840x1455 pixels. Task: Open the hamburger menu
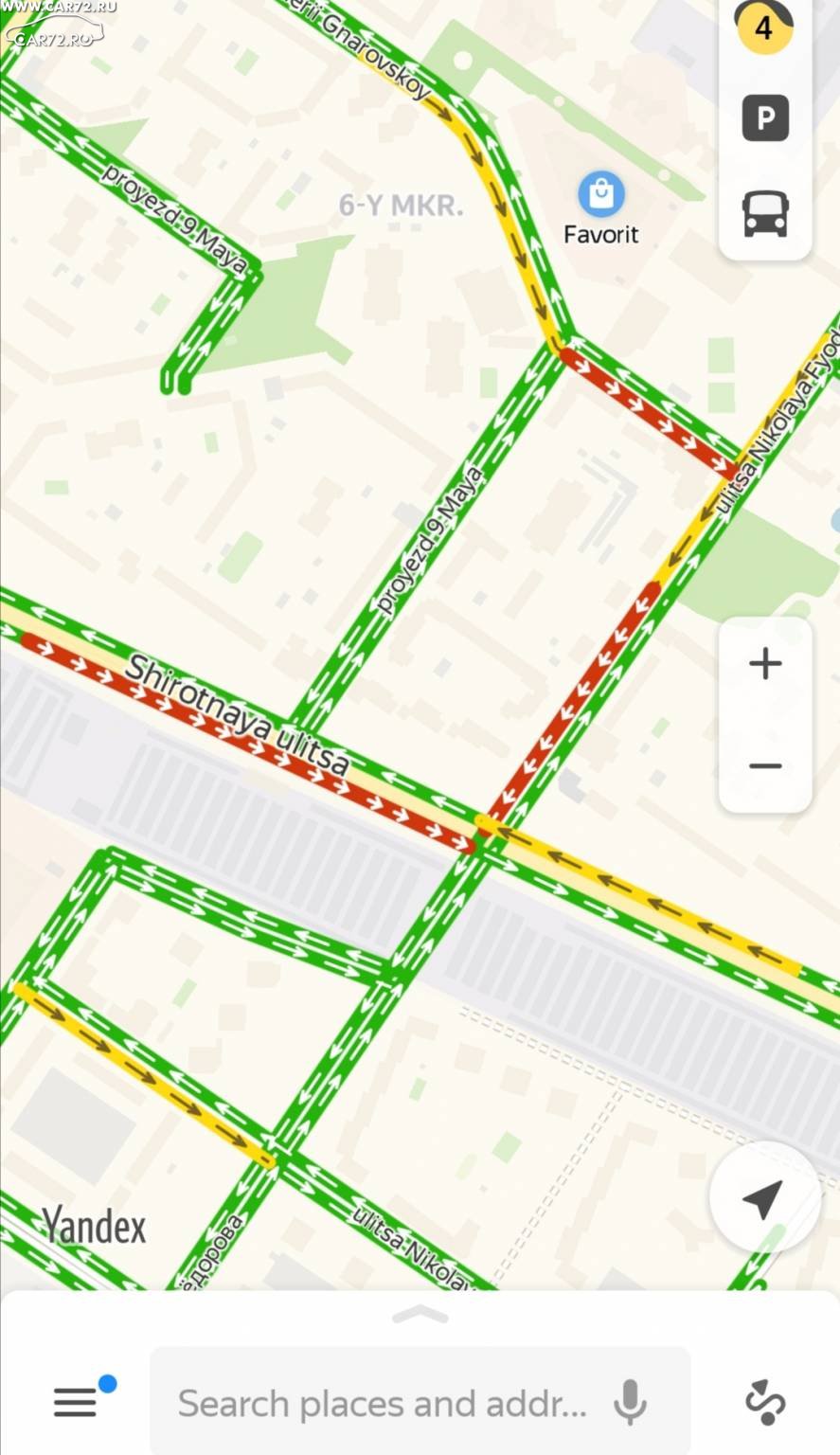tap(76, 1402)
